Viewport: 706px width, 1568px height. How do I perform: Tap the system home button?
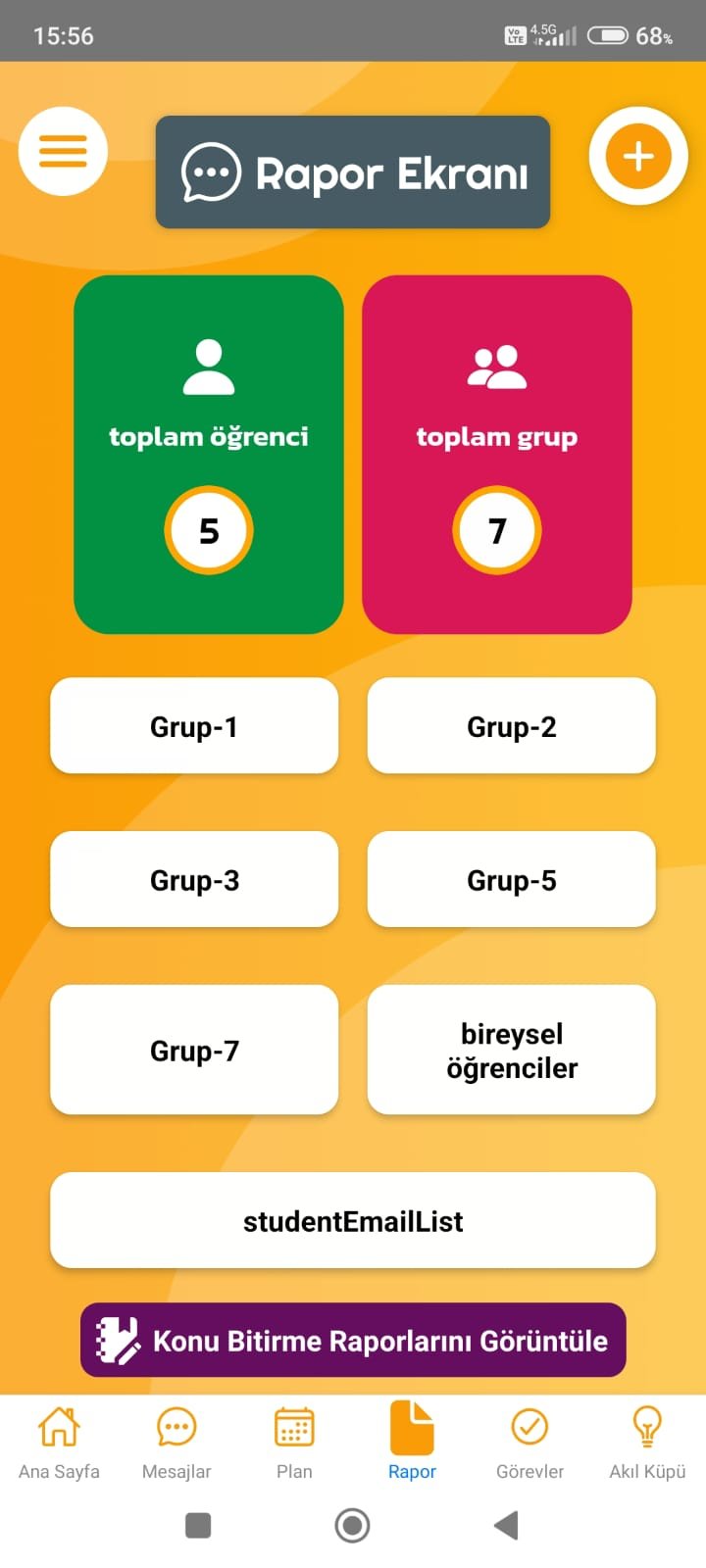[352, 1525]
